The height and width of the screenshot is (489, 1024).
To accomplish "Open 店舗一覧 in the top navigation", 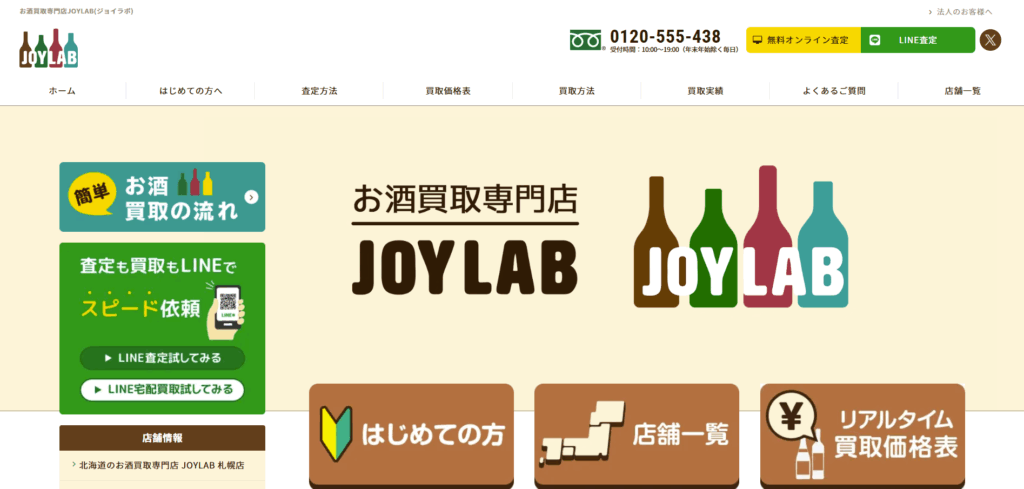I will tap(962, 91).
